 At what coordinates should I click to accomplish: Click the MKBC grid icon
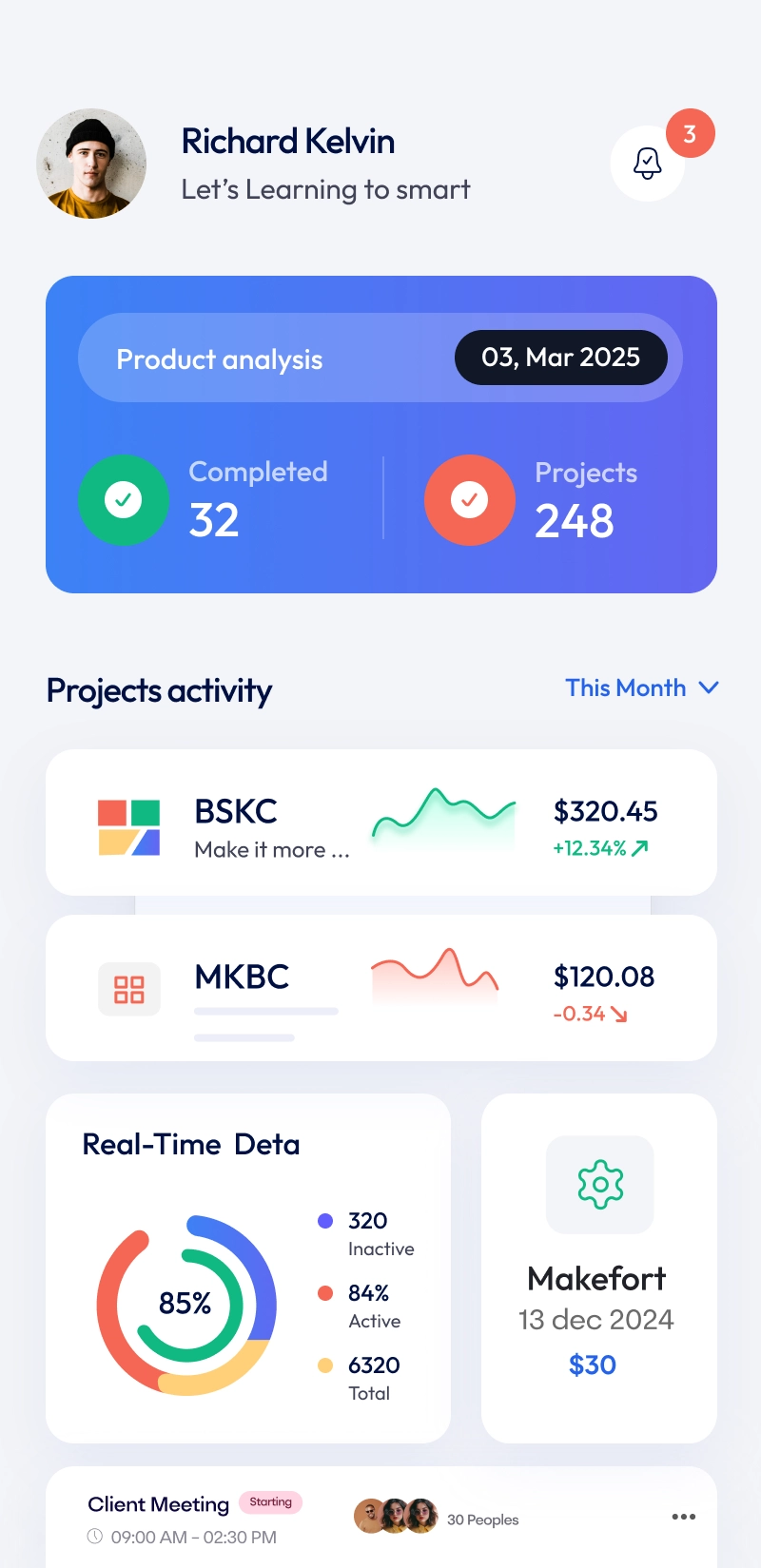(x=129, y=988)
